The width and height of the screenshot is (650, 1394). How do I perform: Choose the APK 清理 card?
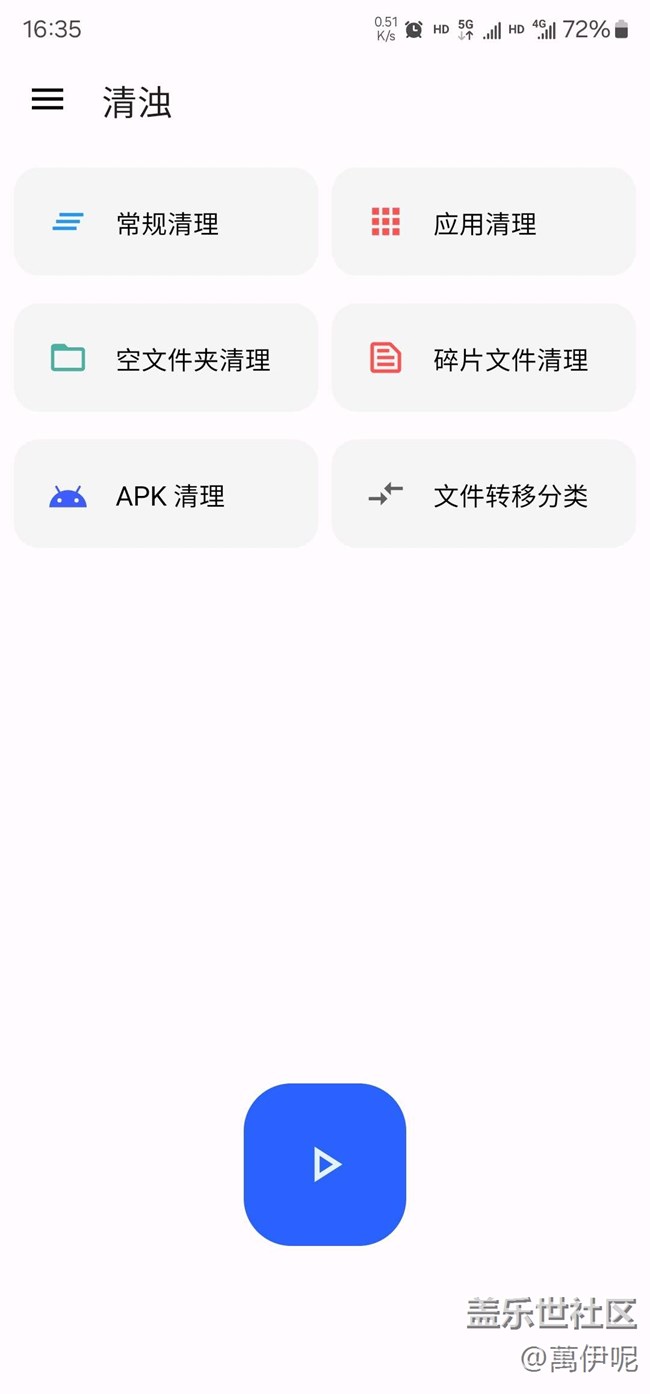click(x=166, y=494)
